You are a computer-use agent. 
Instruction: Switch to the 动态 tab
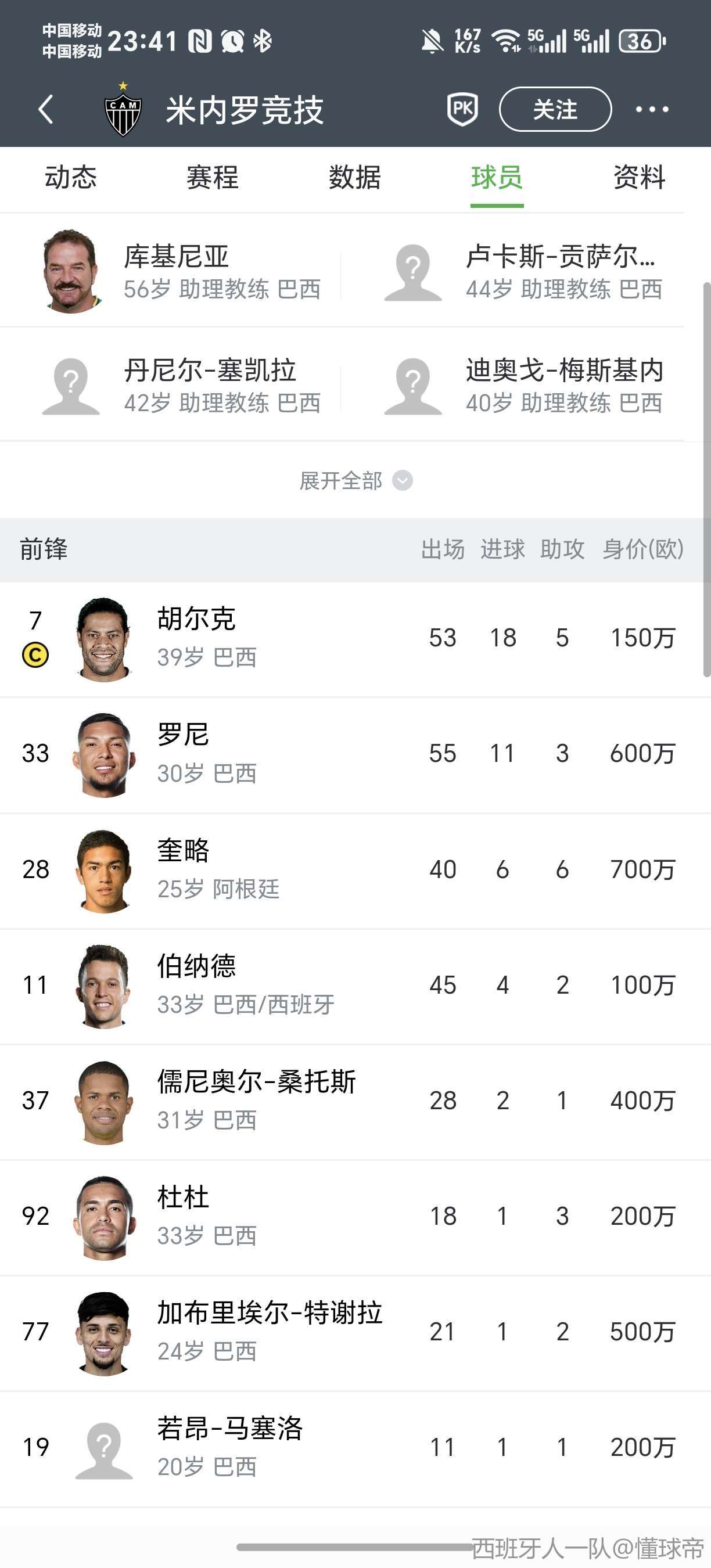71,178
